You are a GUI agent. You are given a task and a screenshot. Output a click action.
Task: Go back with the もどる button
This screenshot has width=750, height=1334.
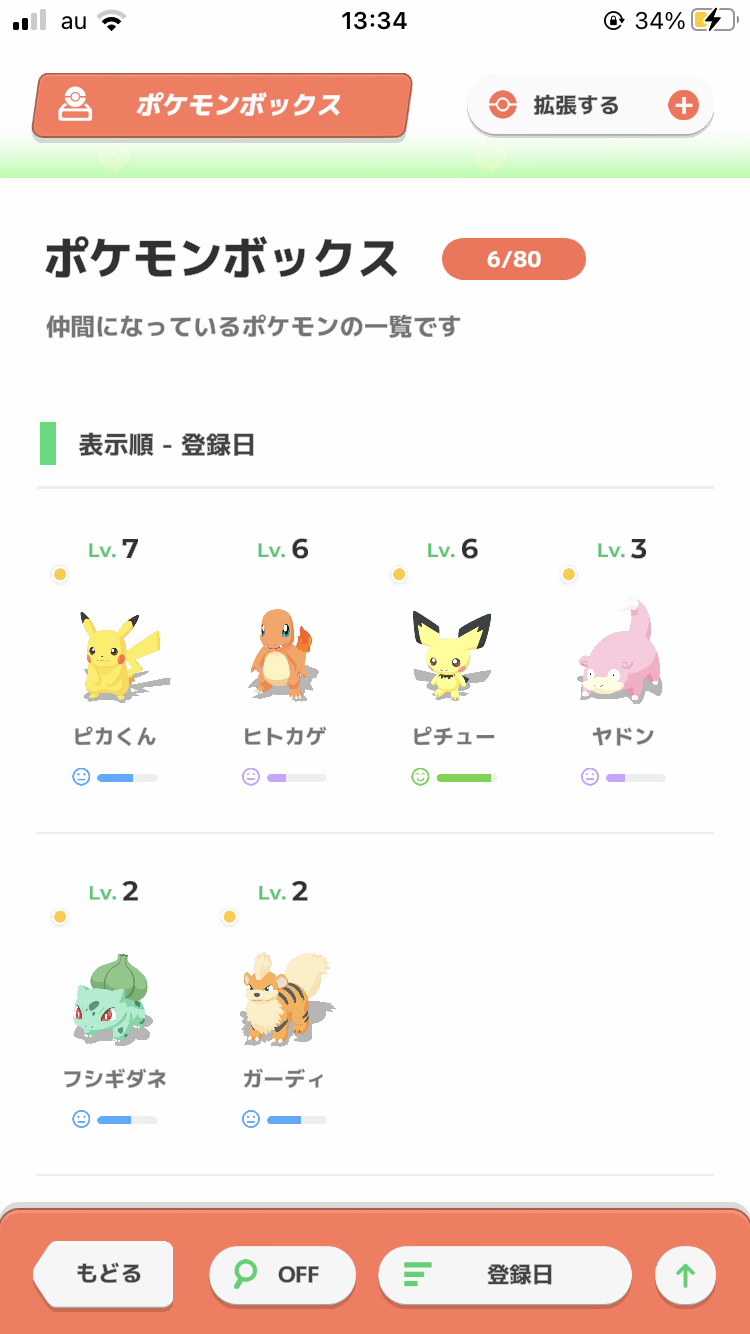pyautogui.click(x=104, y=1274)
